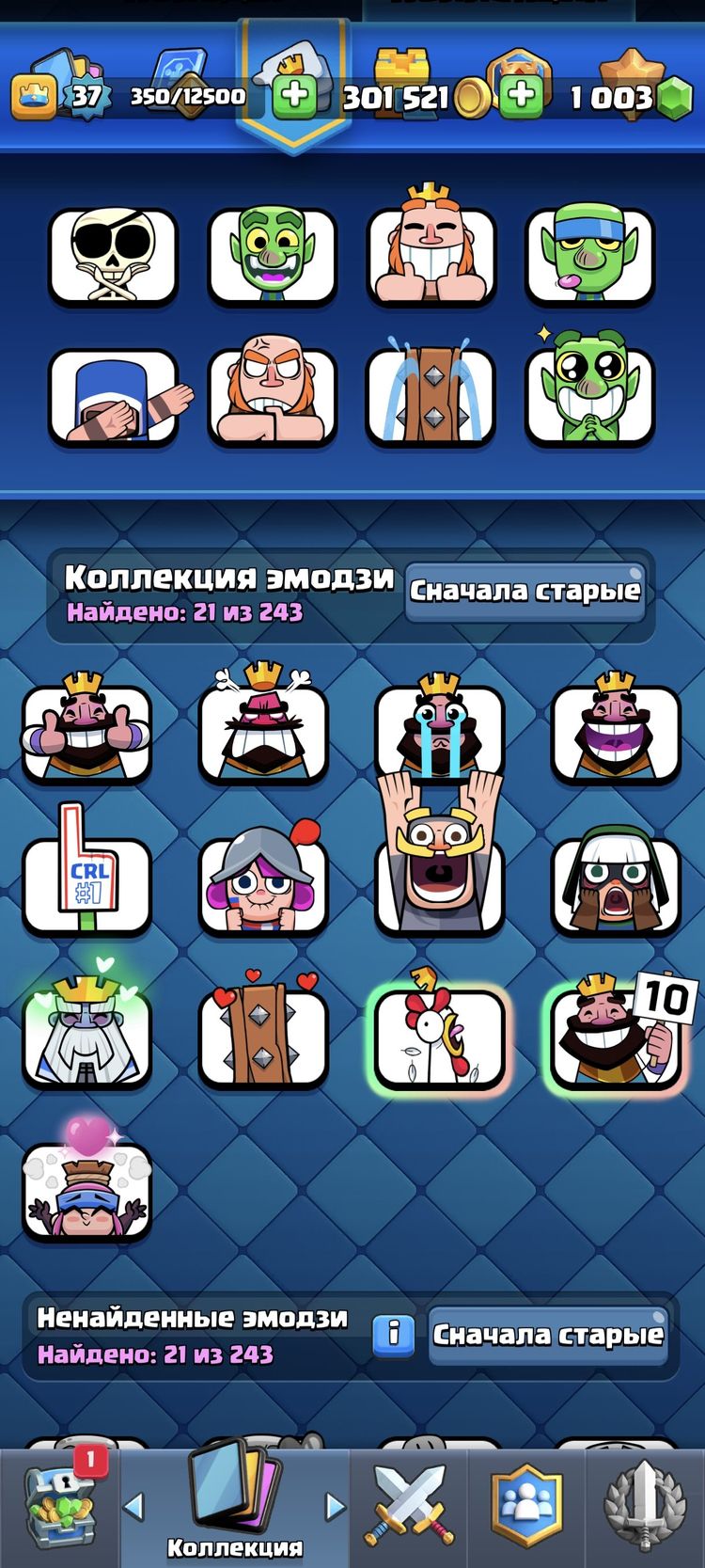Image resolution: width=705 pixels, height=1568 pixels.
Task: Tap the dabbing blue hood emoji in the deck
Action: (x=113, y=395)
